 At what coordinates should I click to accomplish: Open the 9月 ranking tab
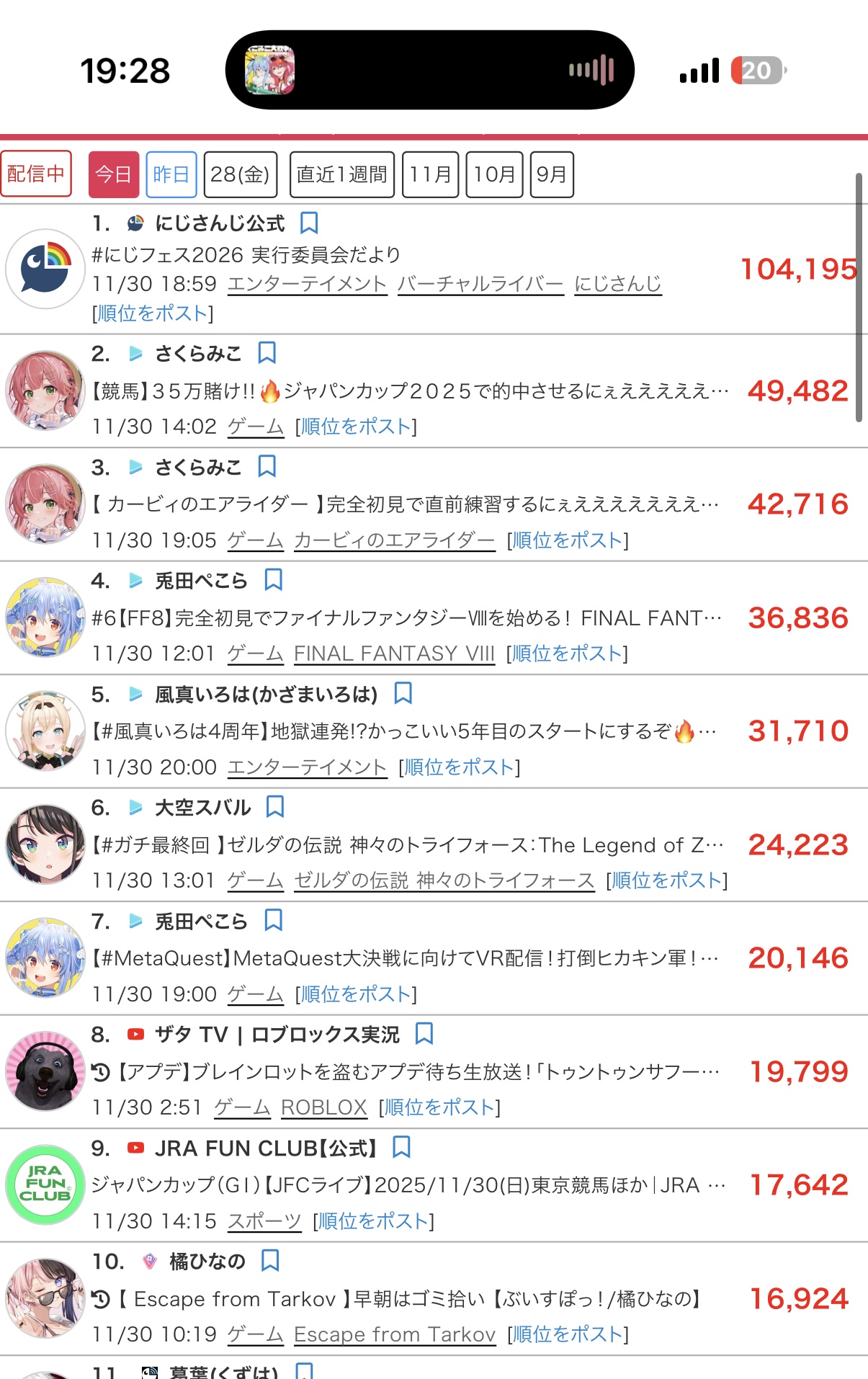pos(552,174)
